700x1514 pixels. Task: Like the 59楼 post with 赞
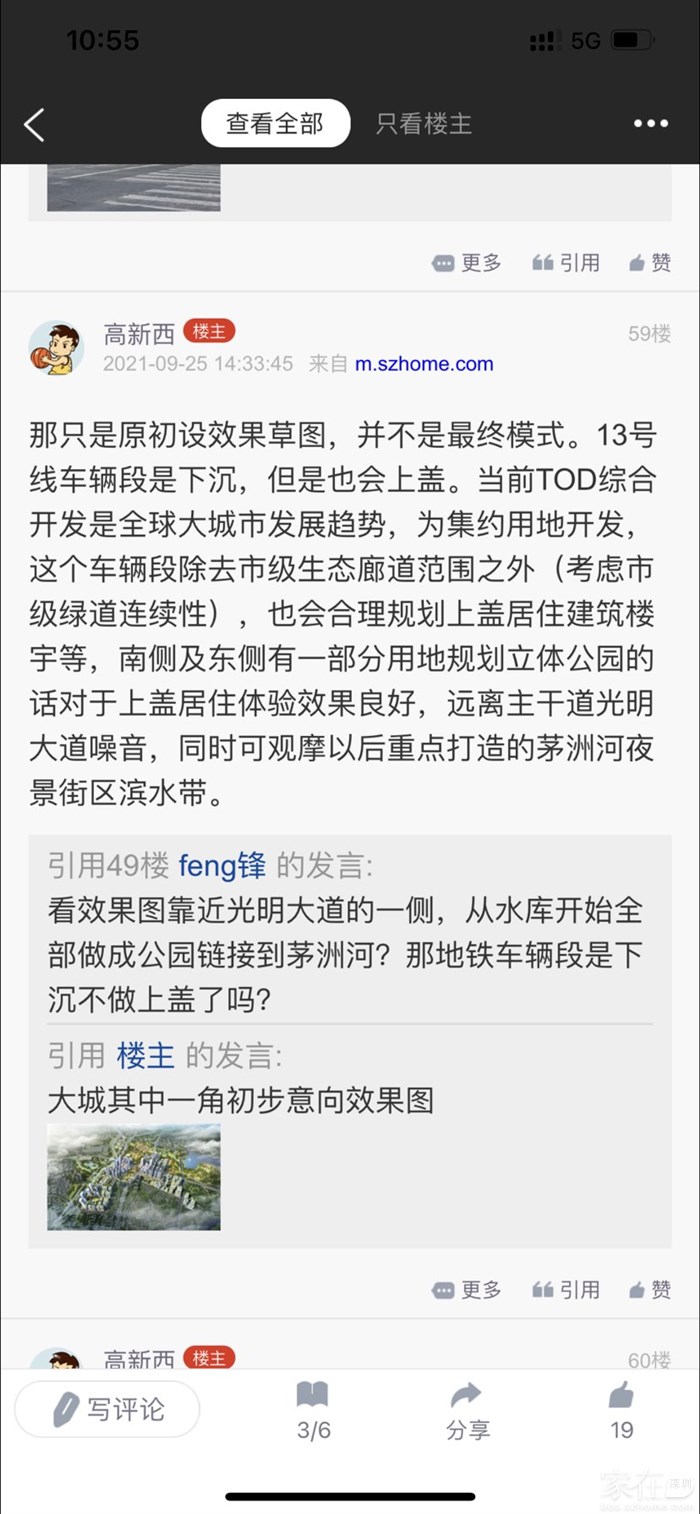(x=650, y=1290)
